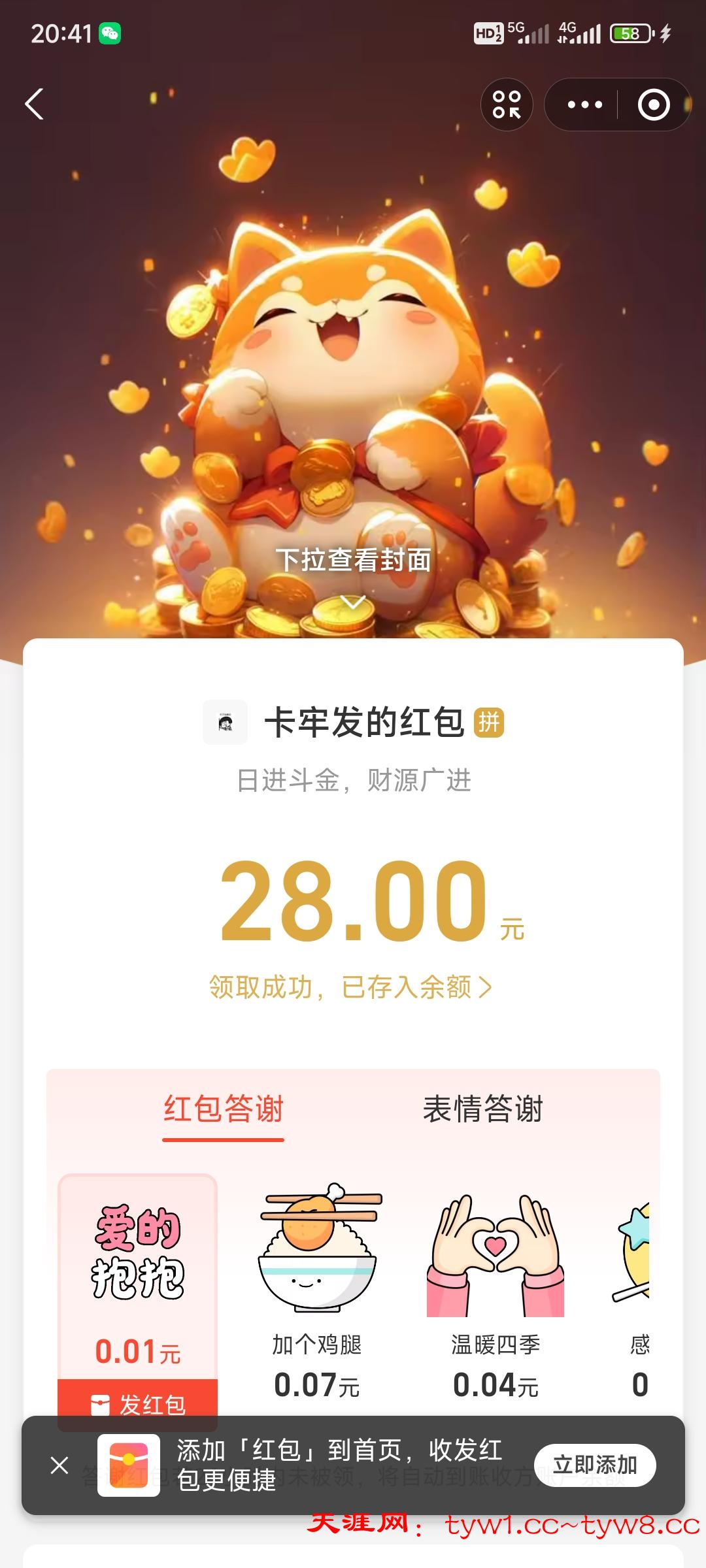Open the three-dot more options menu

[x=584, y=105]
